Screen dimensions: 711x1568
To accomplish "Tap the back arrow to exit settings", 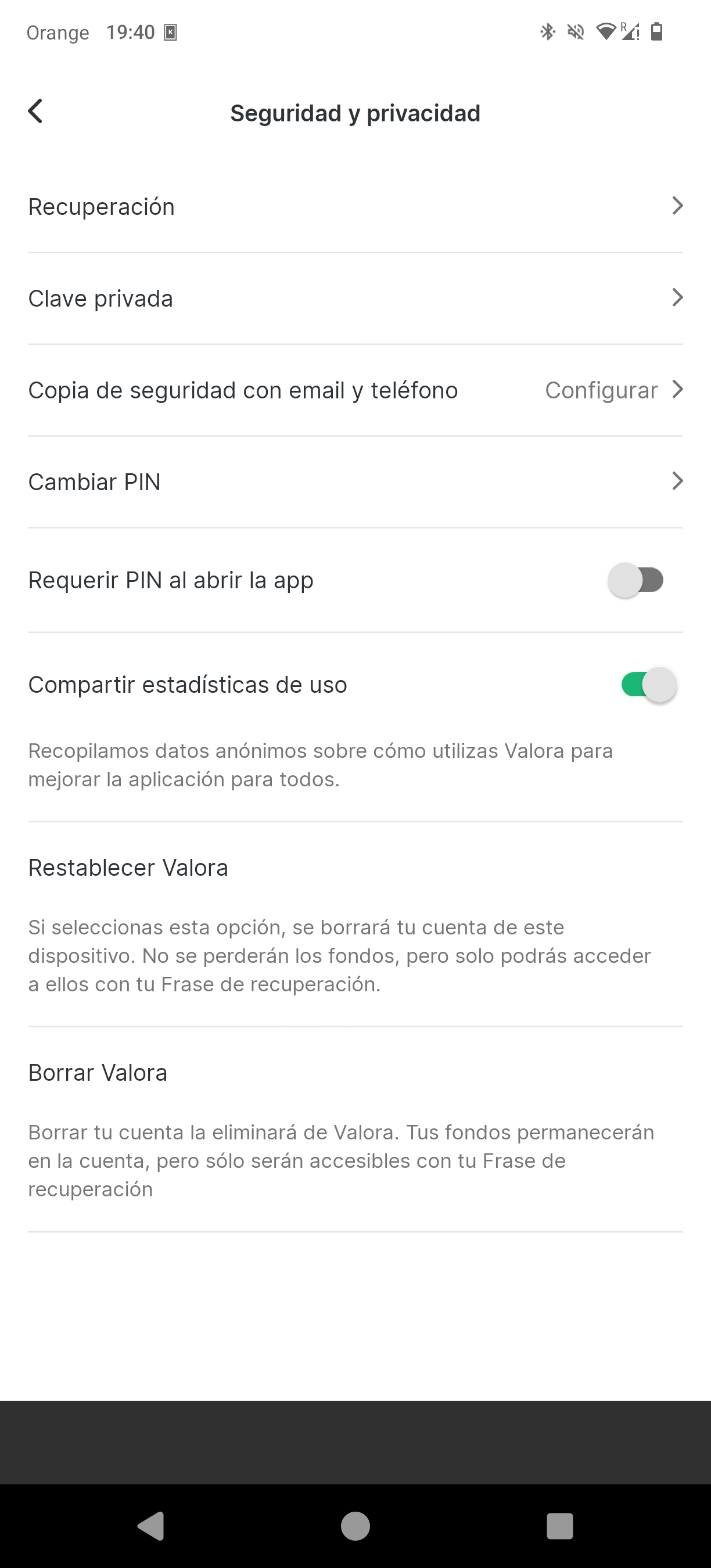I will pos(35,112).
